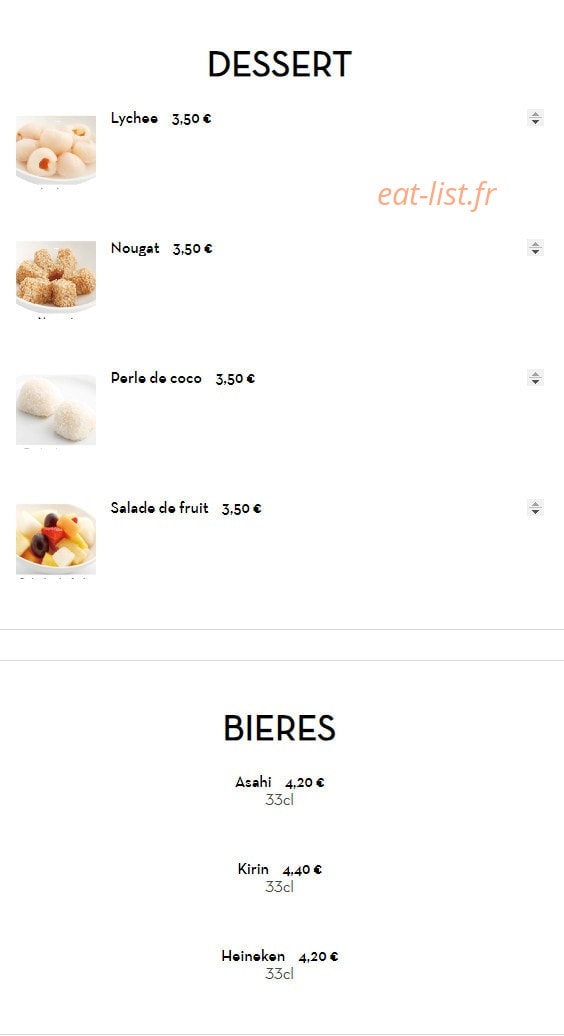Tap the Perle de coco quantity stepper
The image size is (564, 1036).
pyautogui.click(x=536, y=378)
